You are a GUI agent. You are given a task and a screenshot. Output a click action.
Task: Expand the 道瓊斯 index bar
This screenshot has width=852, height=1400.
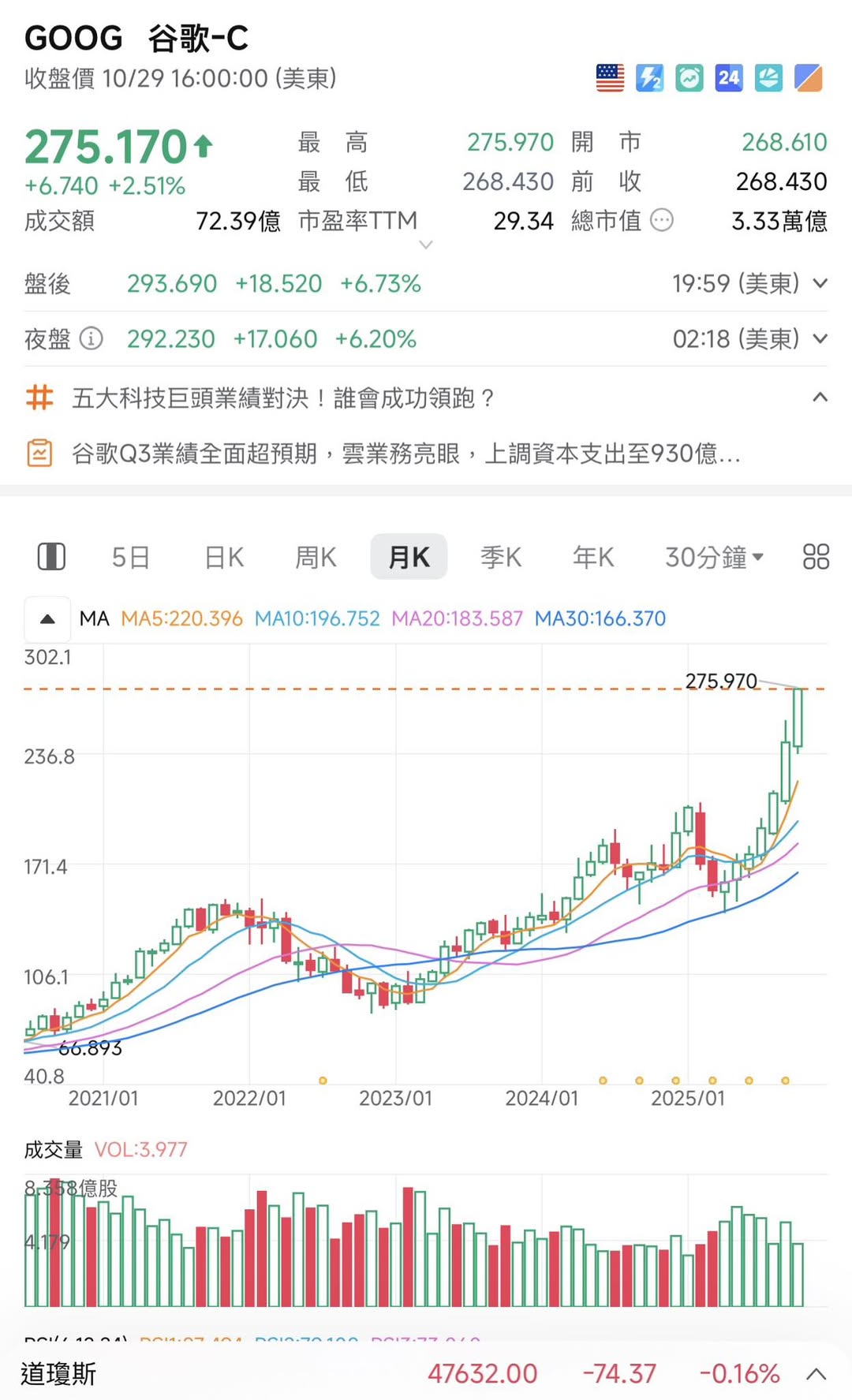816,1375
